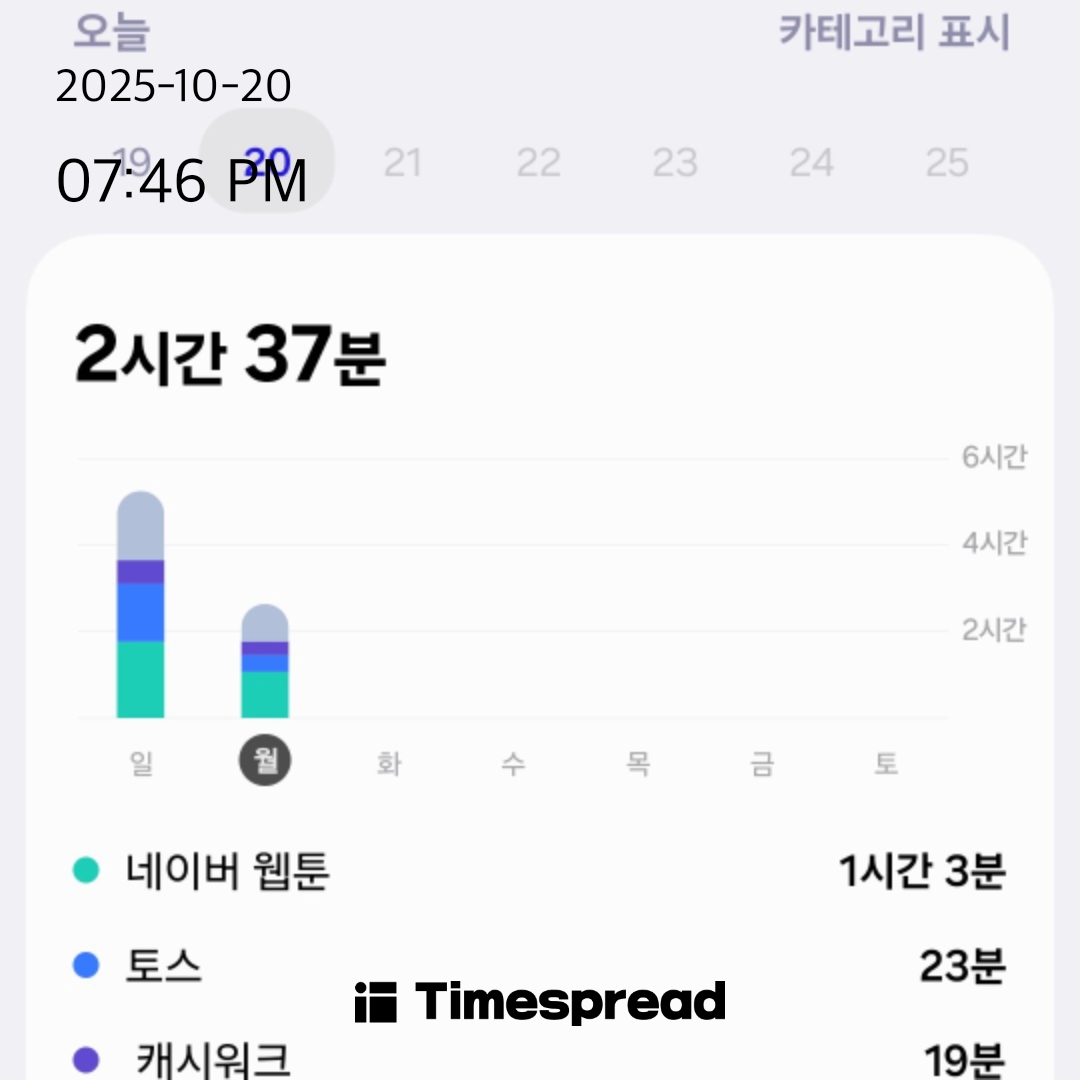Open 토스 usage details
Screen dimensions: 1080x1080
[540, 966]
